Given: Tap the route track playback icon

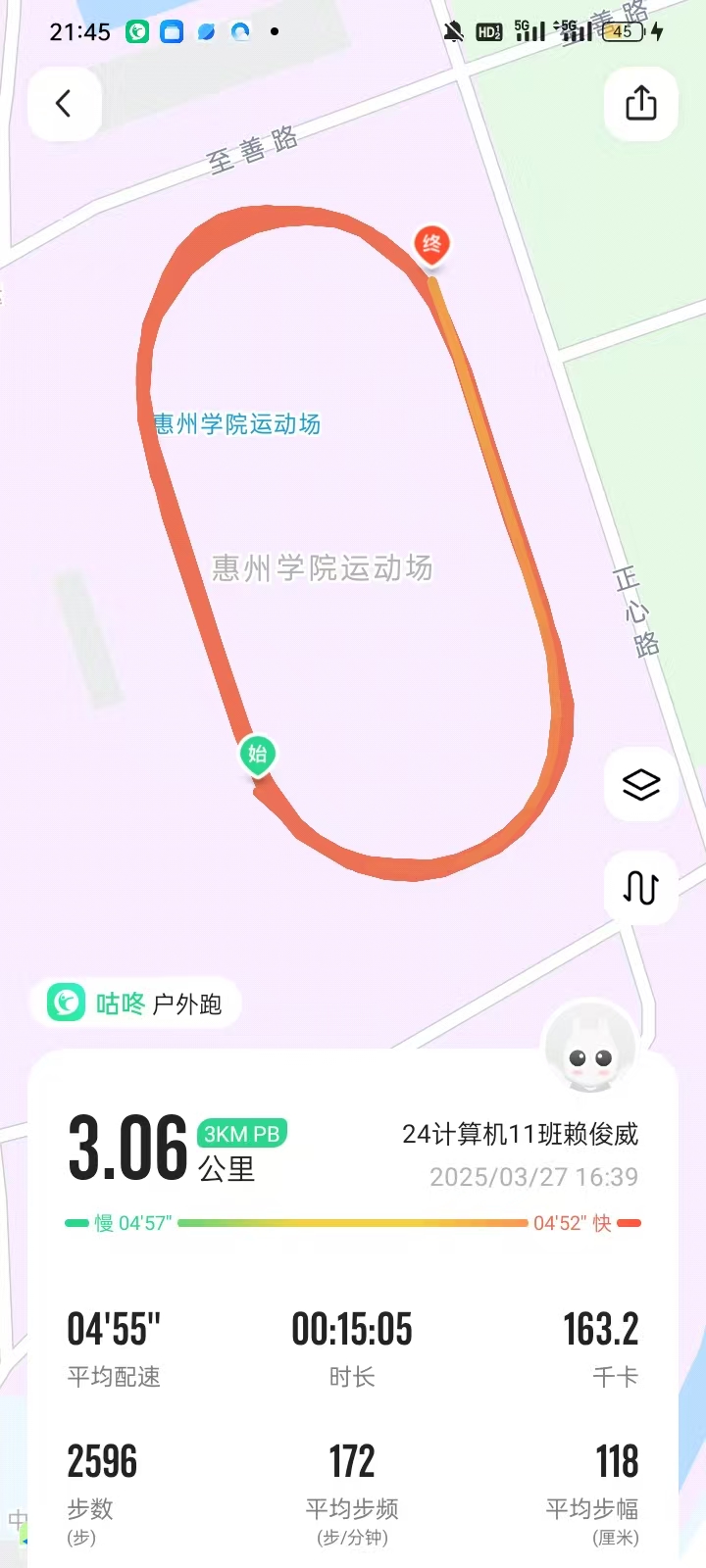Looking at the screenshot, I should pos(641,888).
